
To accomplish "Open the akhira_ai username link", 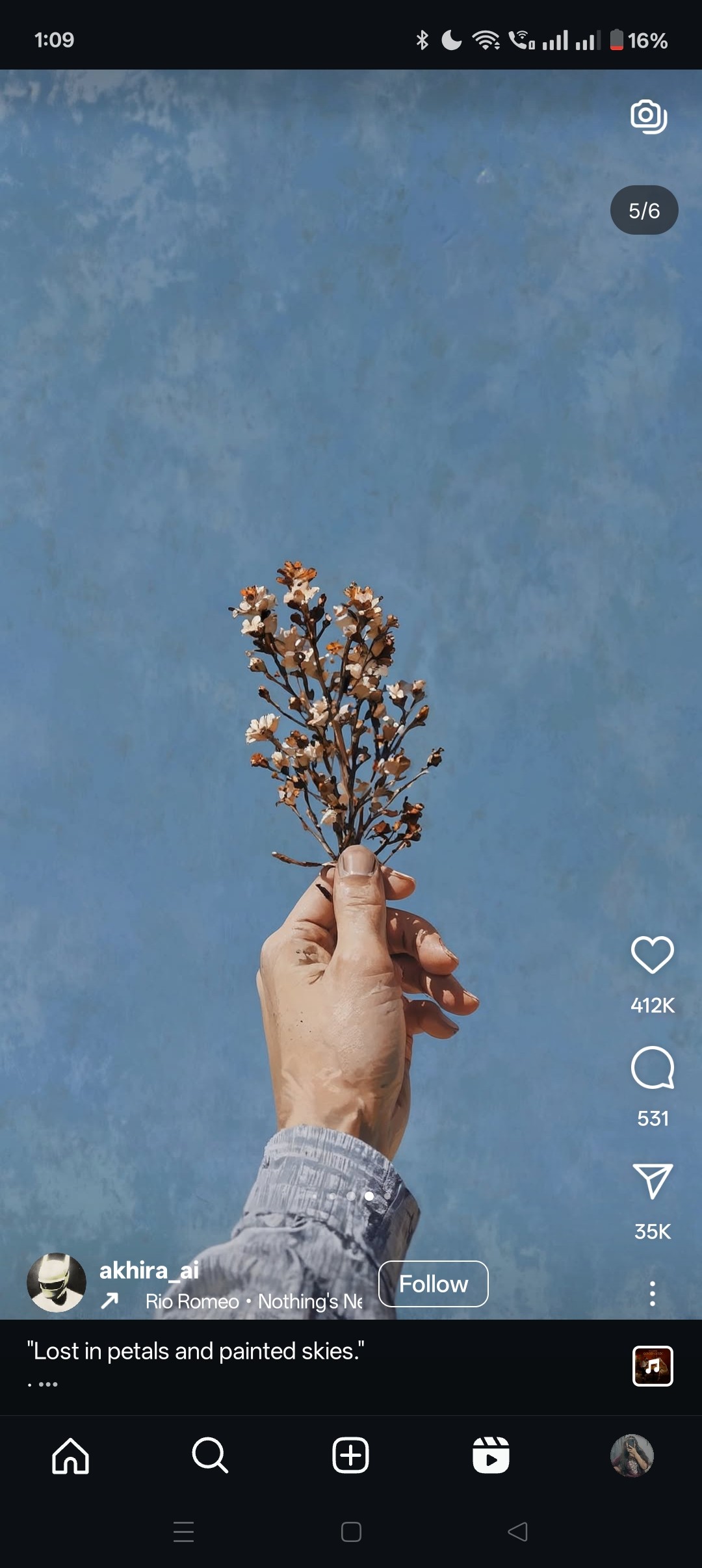I will point(149,1270).
